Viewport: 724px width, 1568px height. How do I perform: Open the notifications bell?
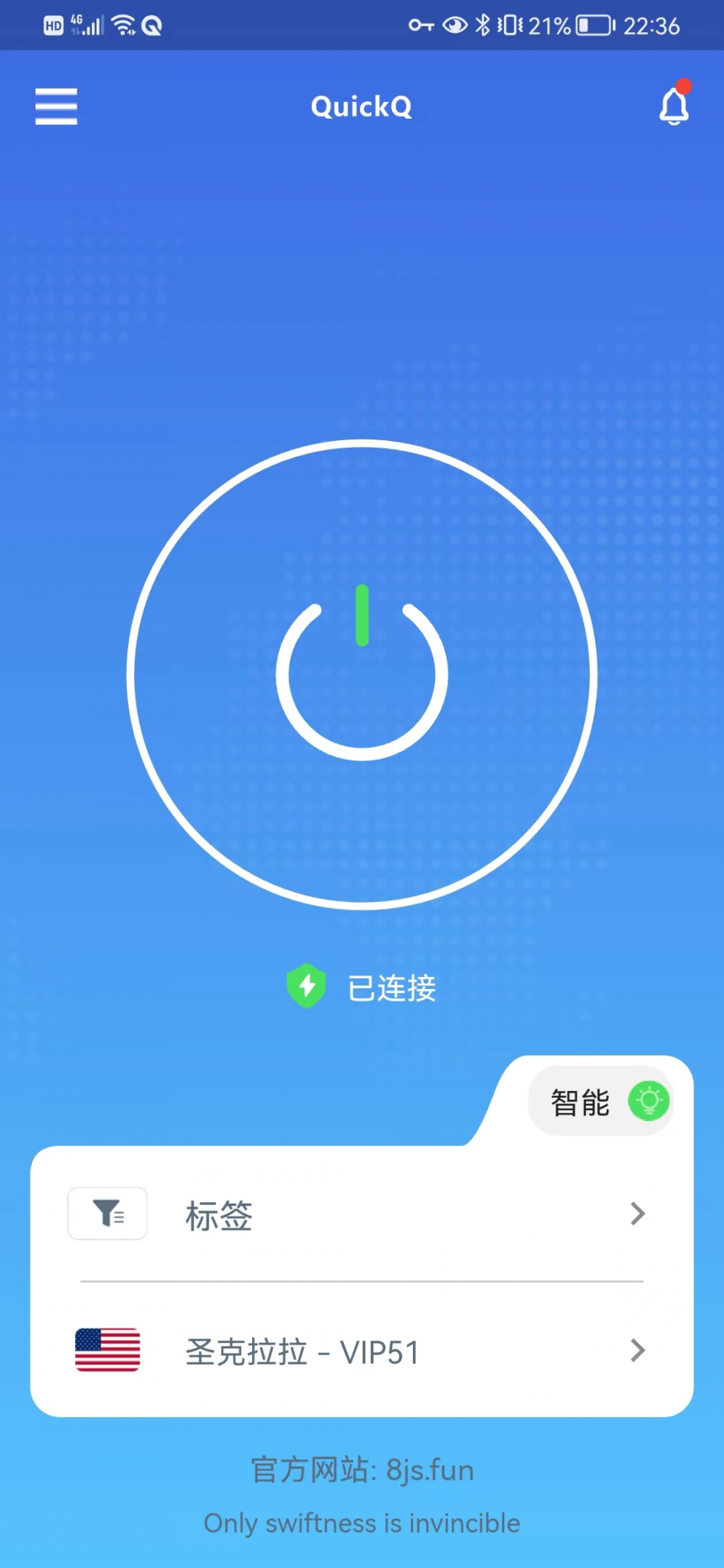coord(673,106)
